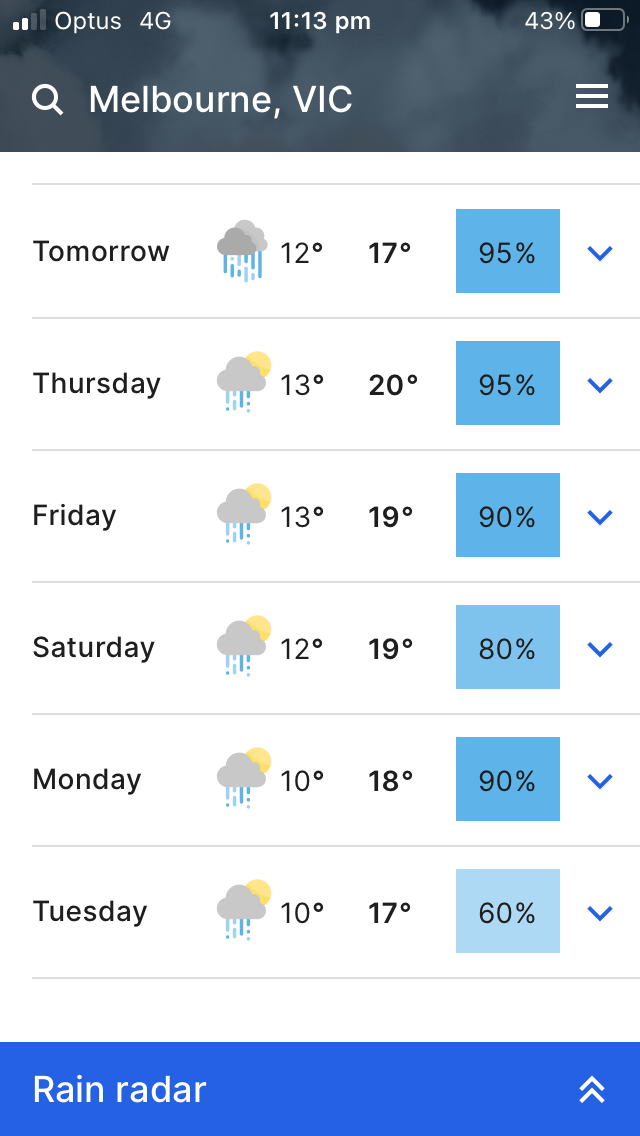
Task: Expand Tomorrow's forecast details
Action: (x=599, y=253)
